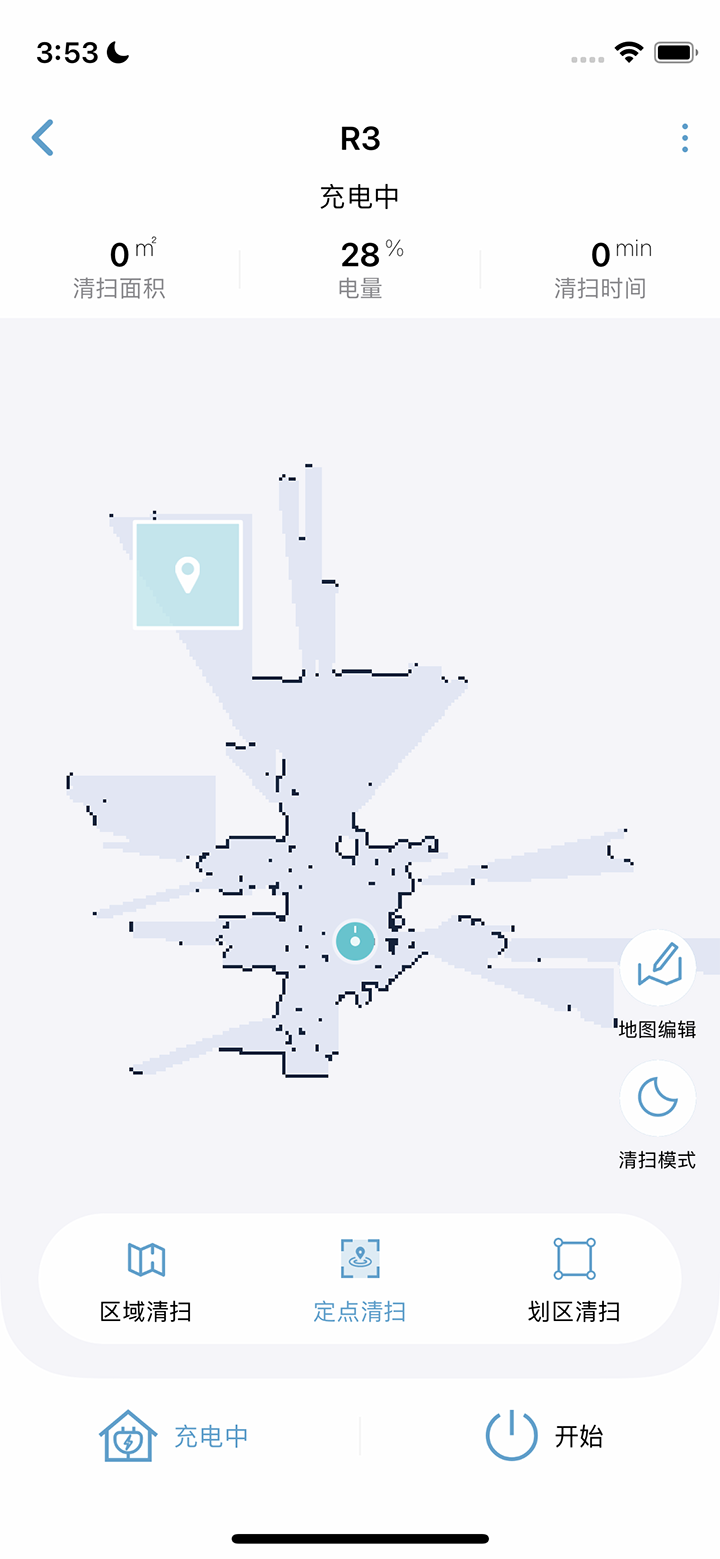Tap the robot position marker on map
This screenshot has width=720, height=1559.
[355, 941]
